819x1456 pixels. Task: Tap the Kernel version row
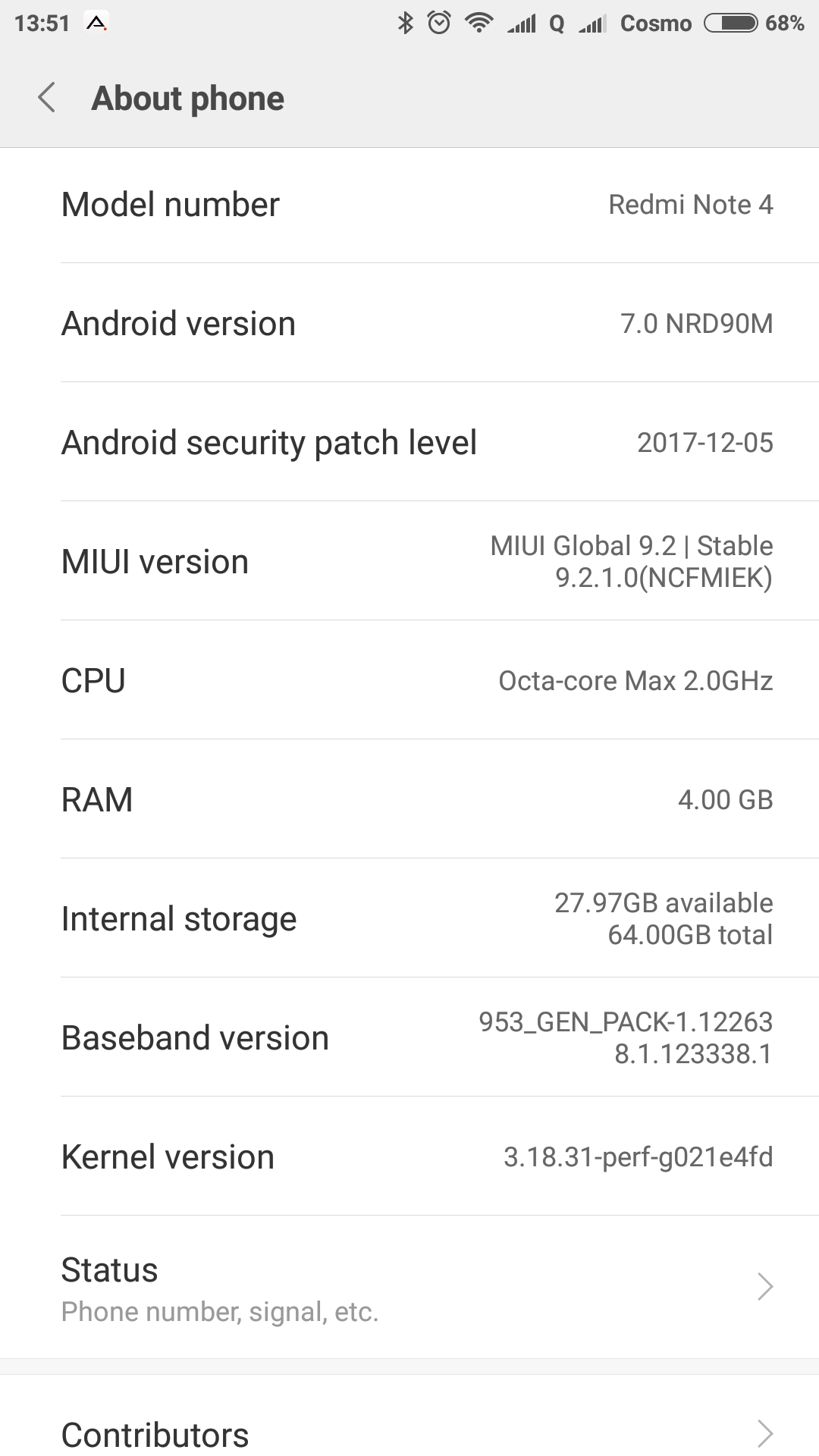point(409,1156)
